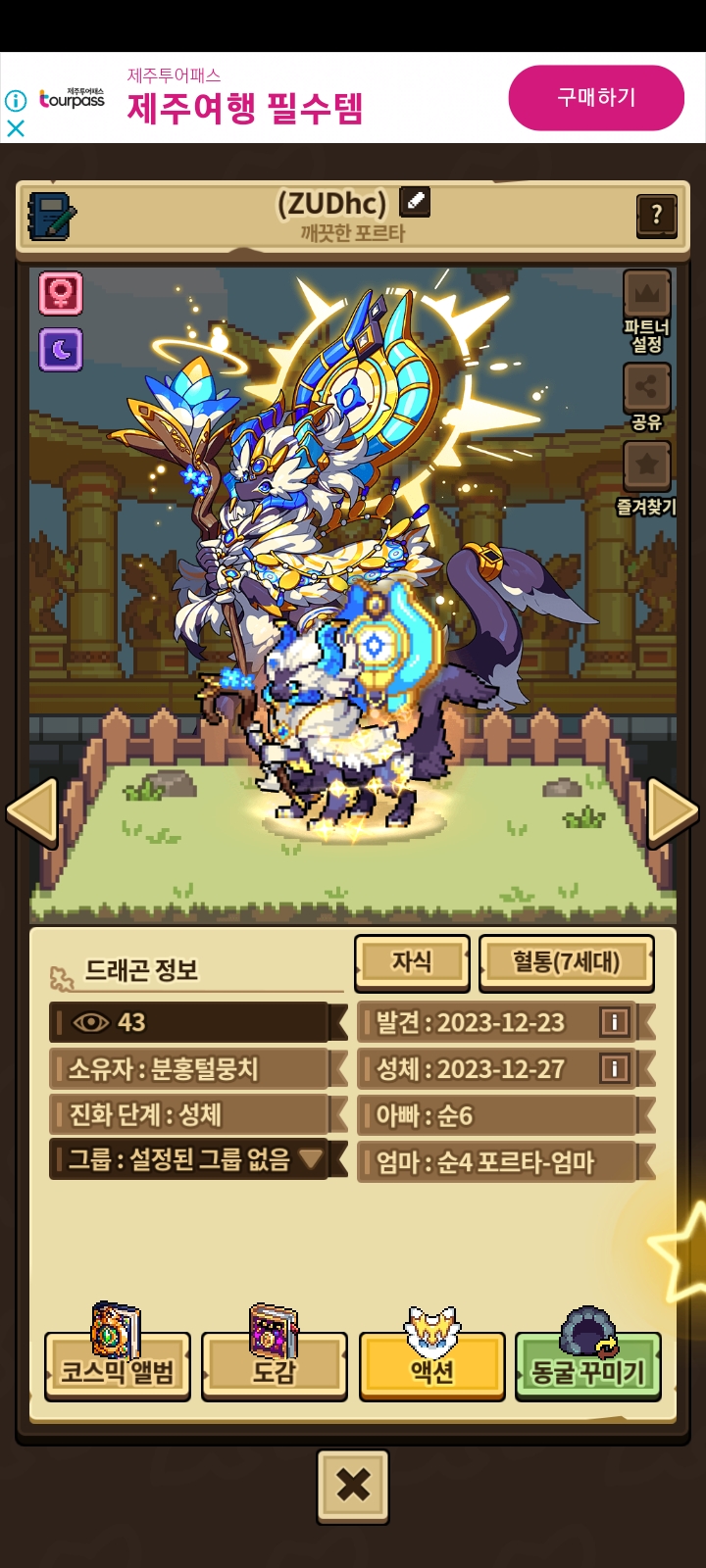The width and height of the screenshot is (706, 1568).
Task: Show info for 성체 date
Action: (x=614, y=1068)
